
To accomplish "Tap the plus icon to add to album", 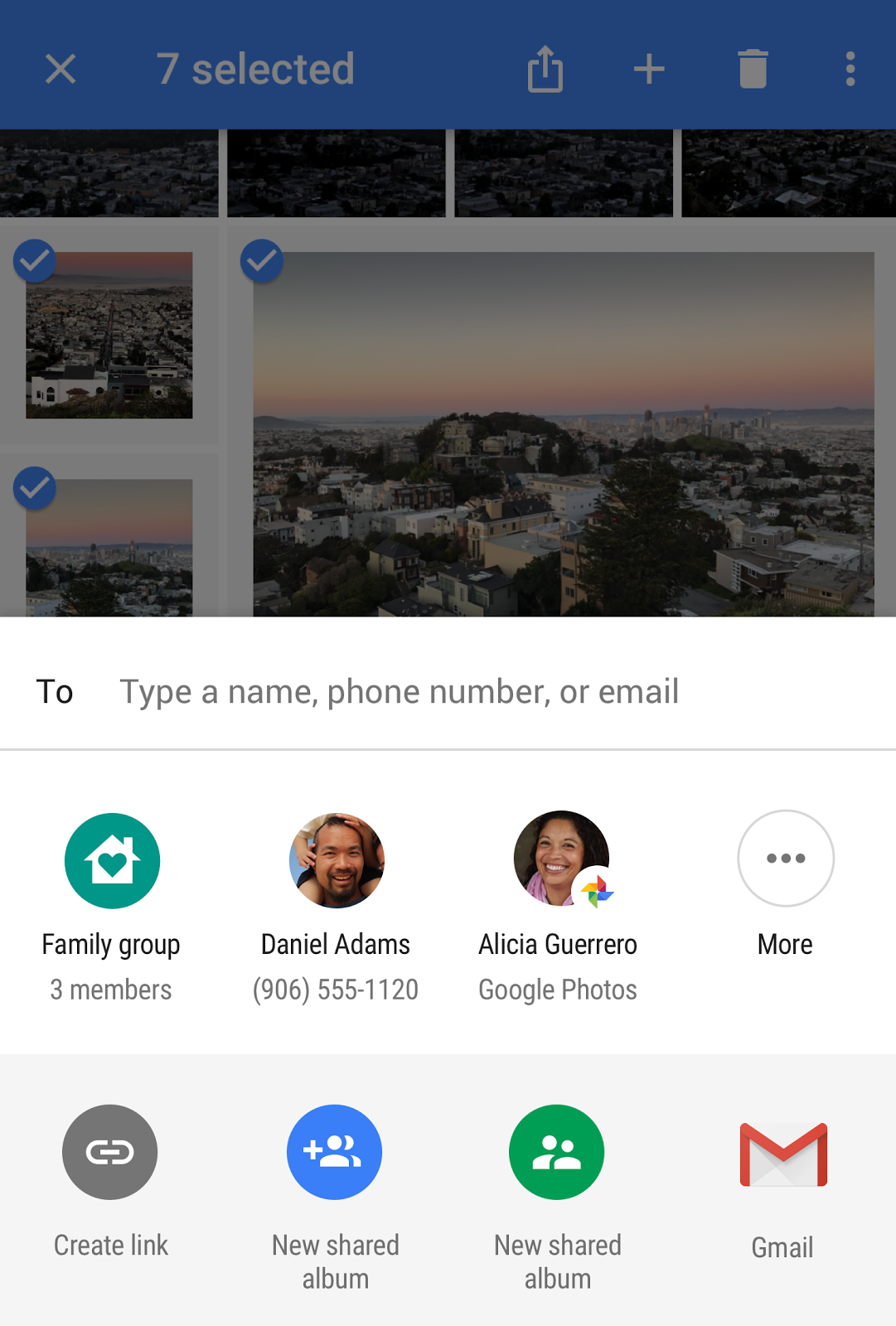I will 649,69.
